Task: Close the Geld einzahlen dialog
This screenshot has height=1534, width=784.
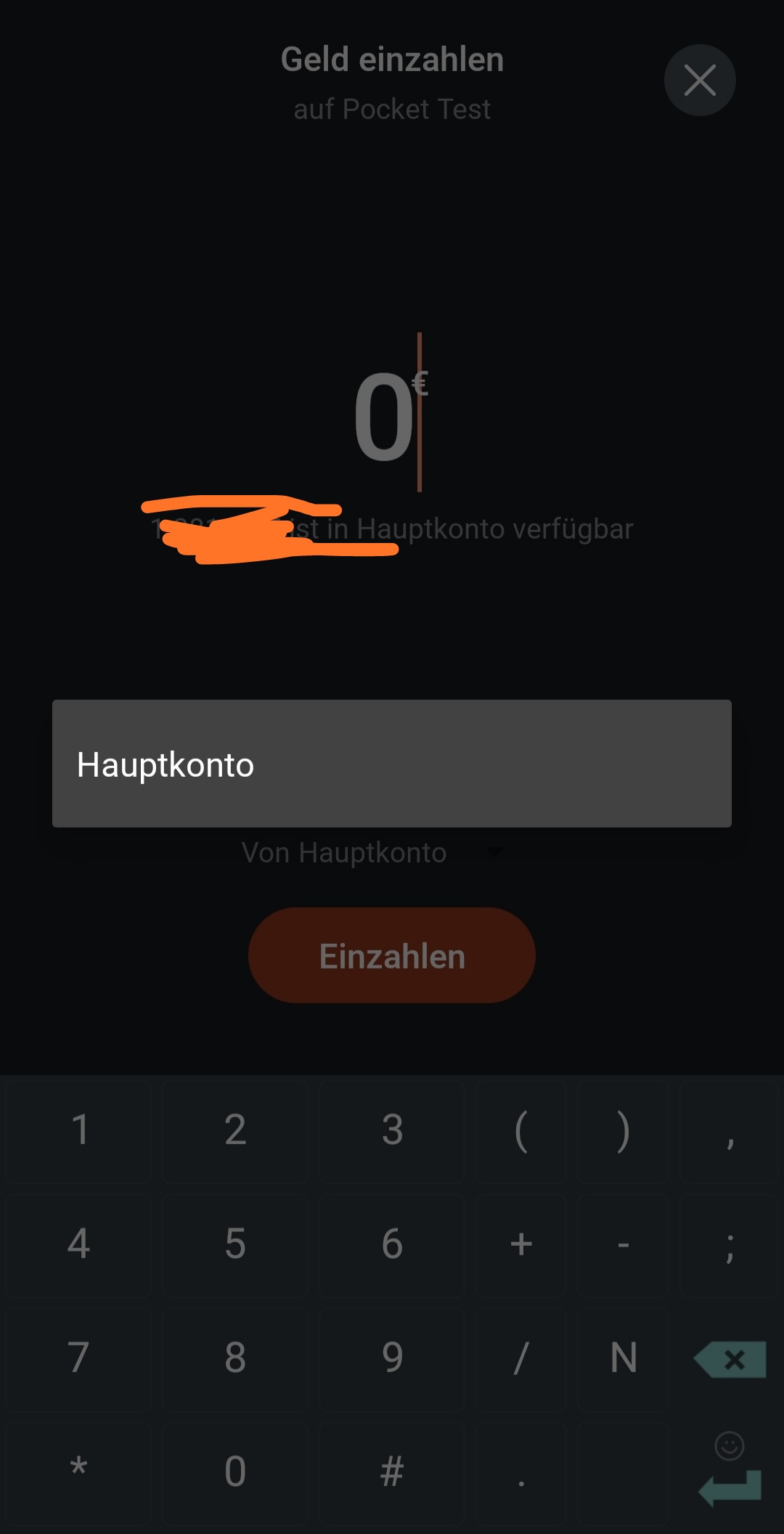Action: coord(700,81)
